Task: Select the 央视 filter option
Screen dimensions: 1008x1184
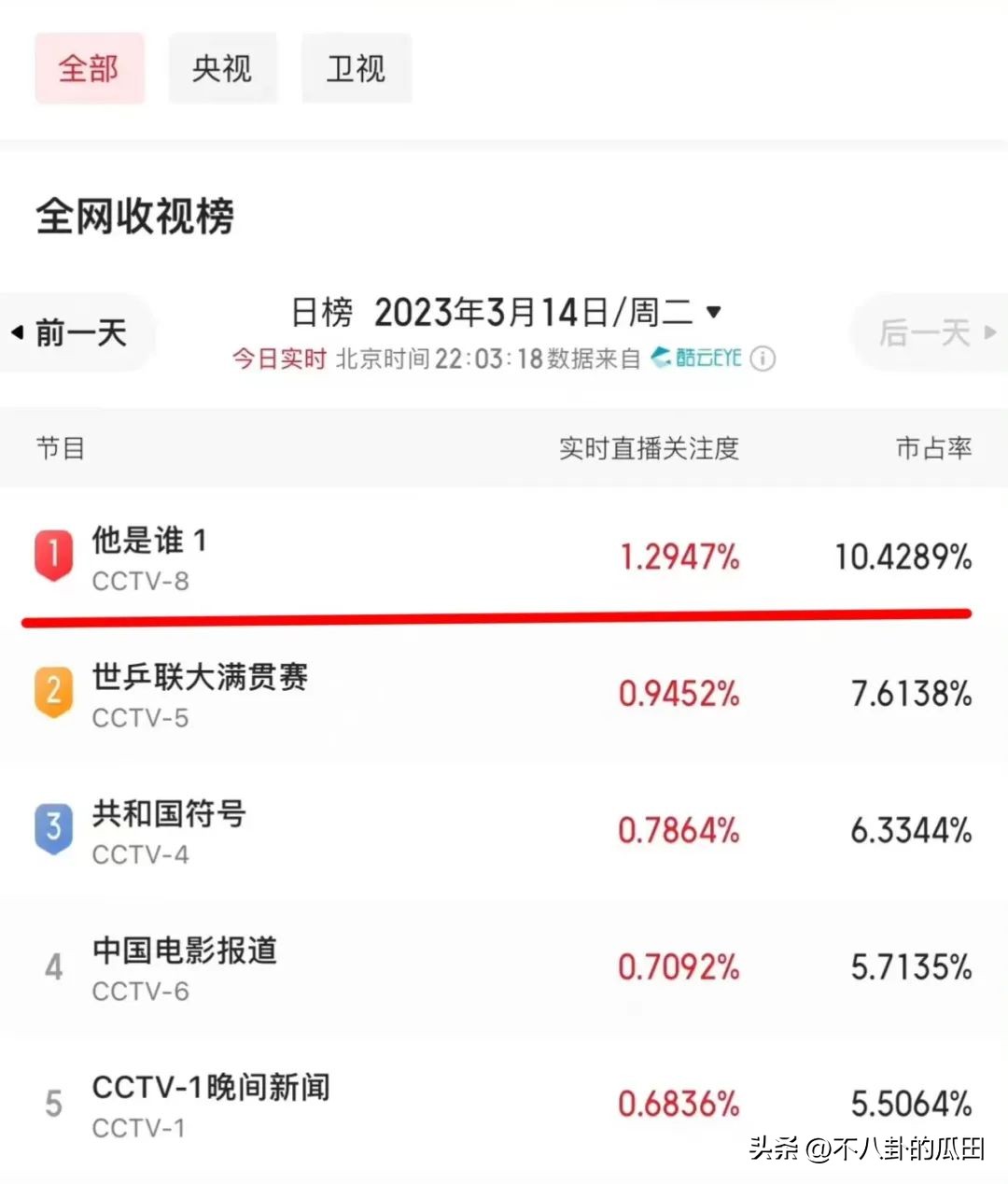Action: click(223, 67)
